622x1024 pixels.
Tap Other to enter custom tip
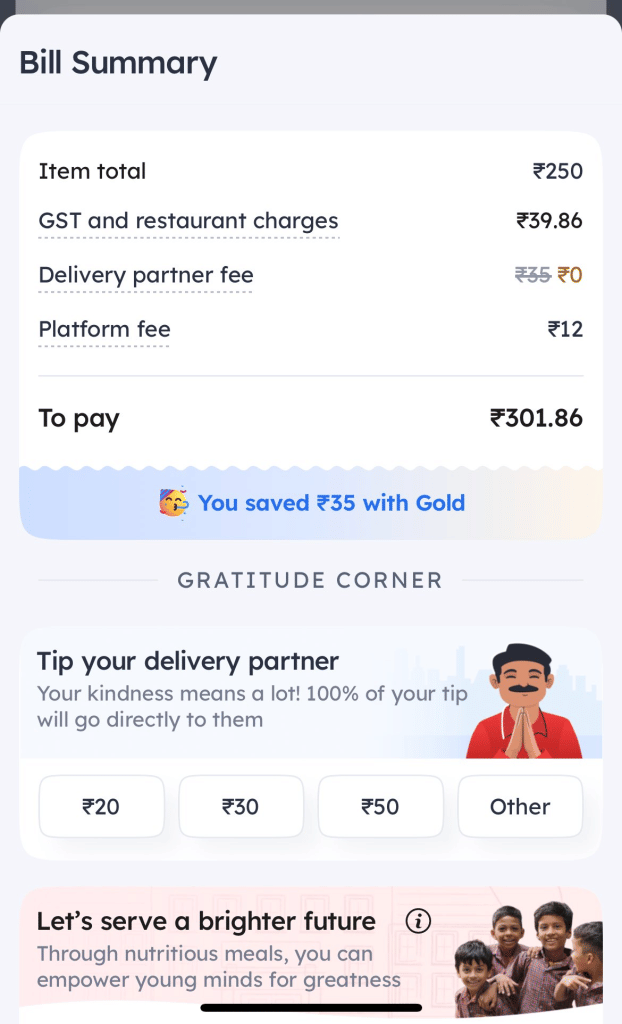(520, 807)
